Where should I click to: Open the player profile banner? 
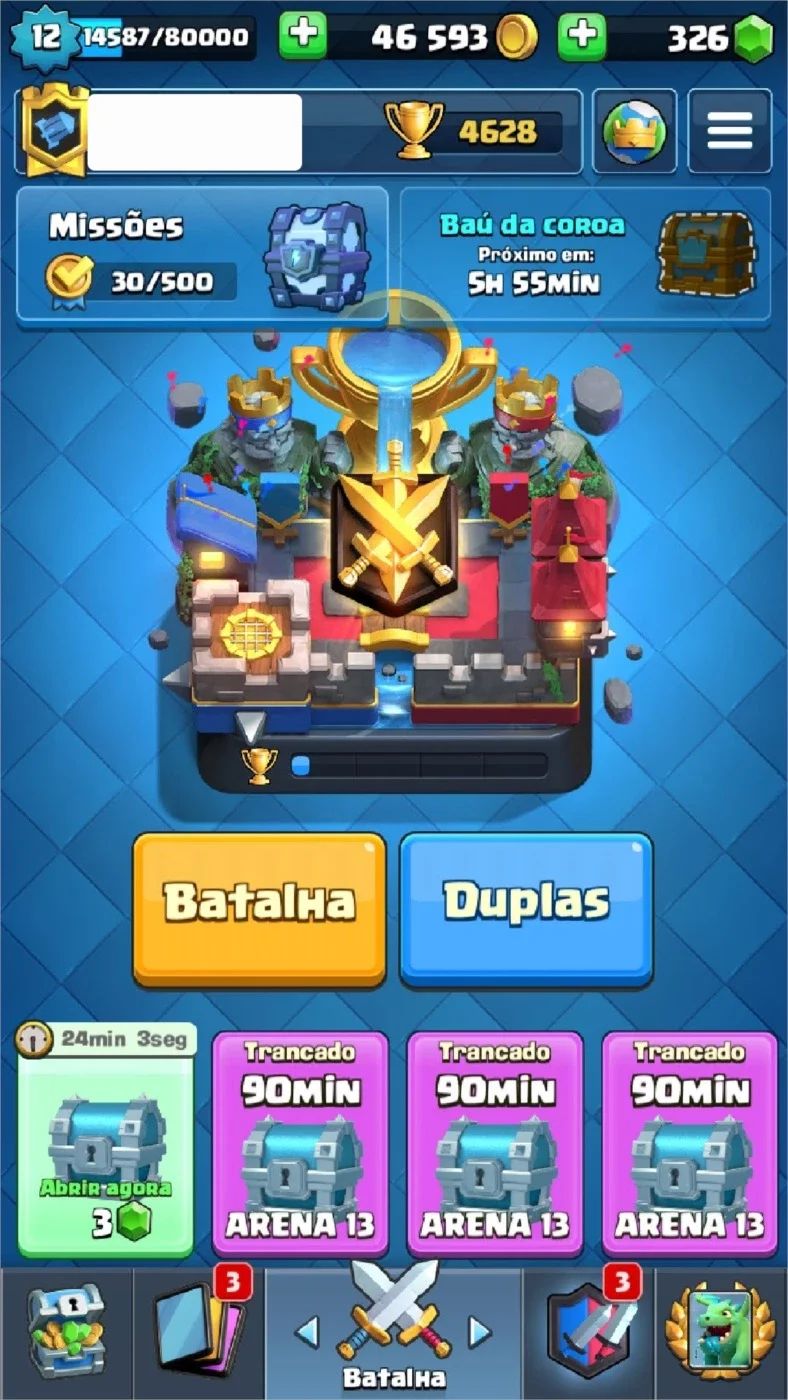[x=298, y=131]
